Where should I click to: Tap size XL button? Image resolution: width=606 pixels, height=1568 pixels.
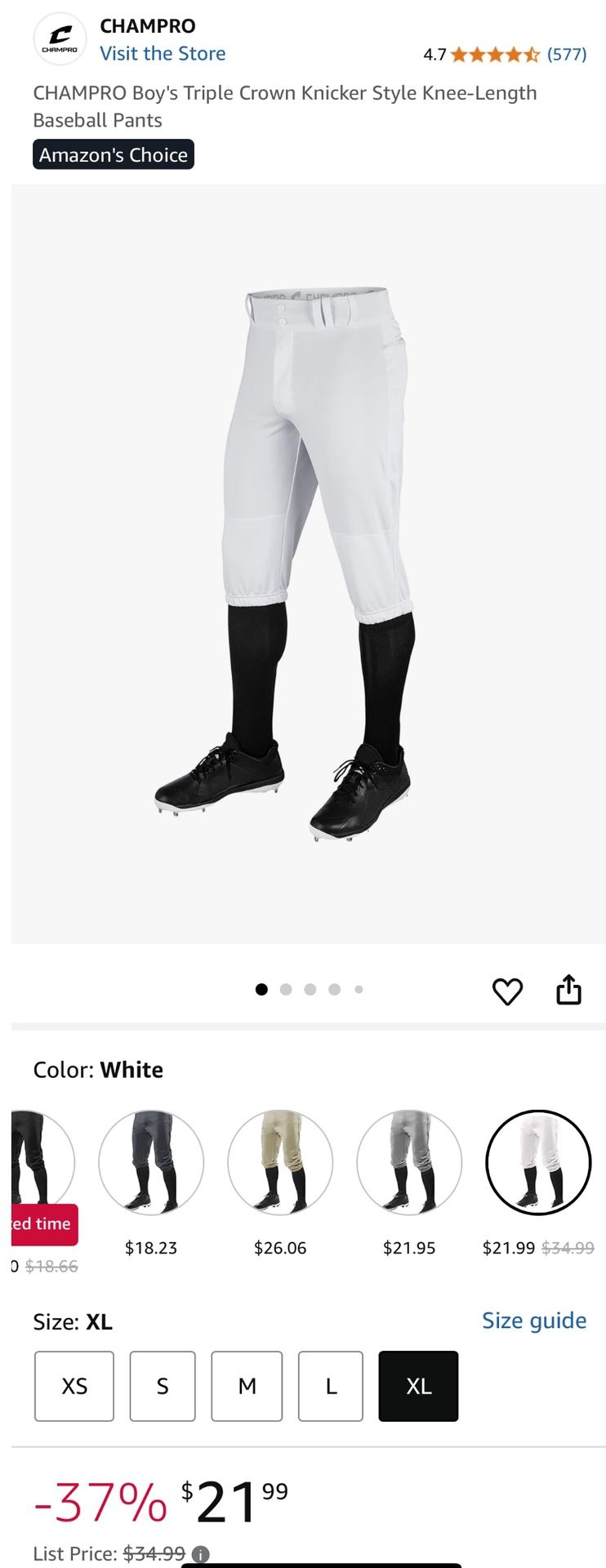click(x=418, y=1386)
